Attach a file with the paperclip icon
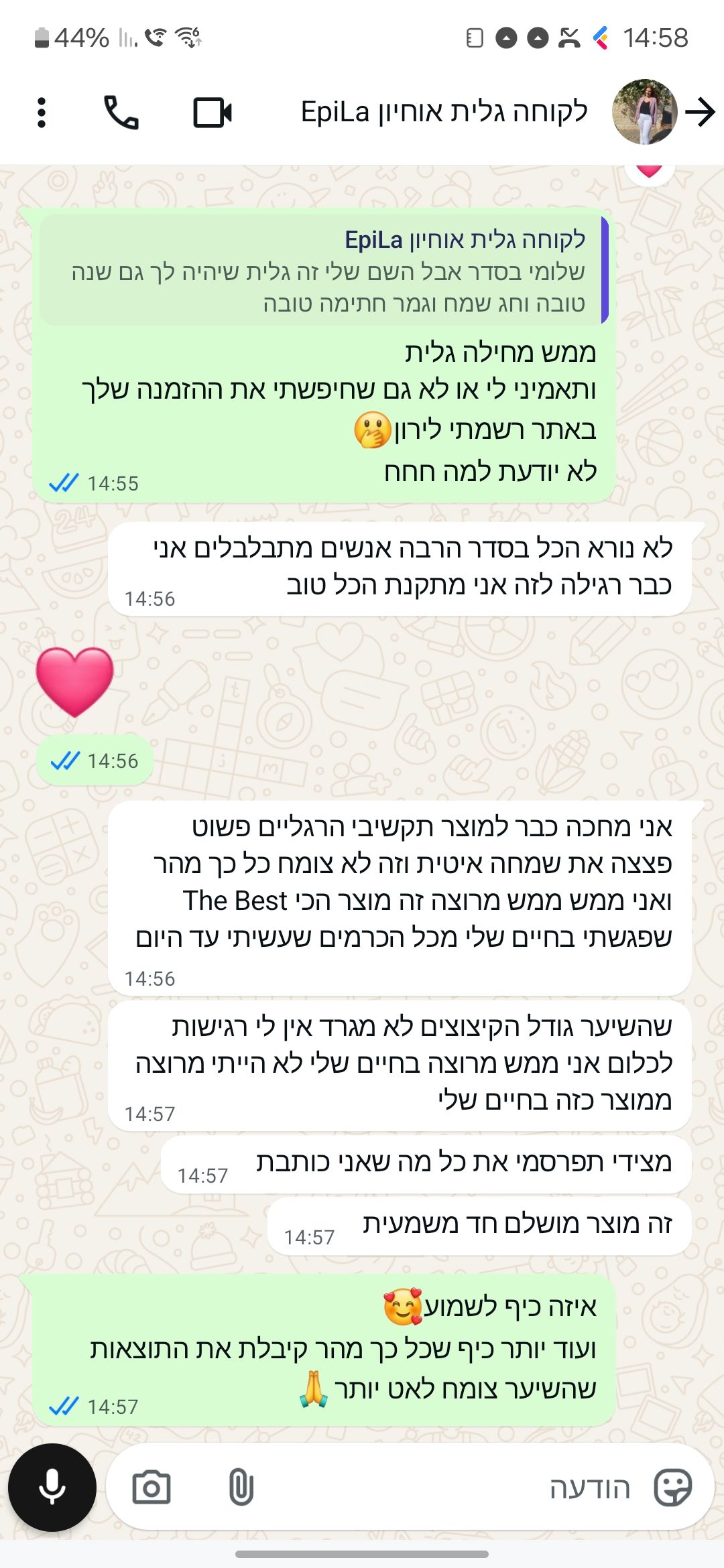The image size is (724, 1568). (241, 1488)
